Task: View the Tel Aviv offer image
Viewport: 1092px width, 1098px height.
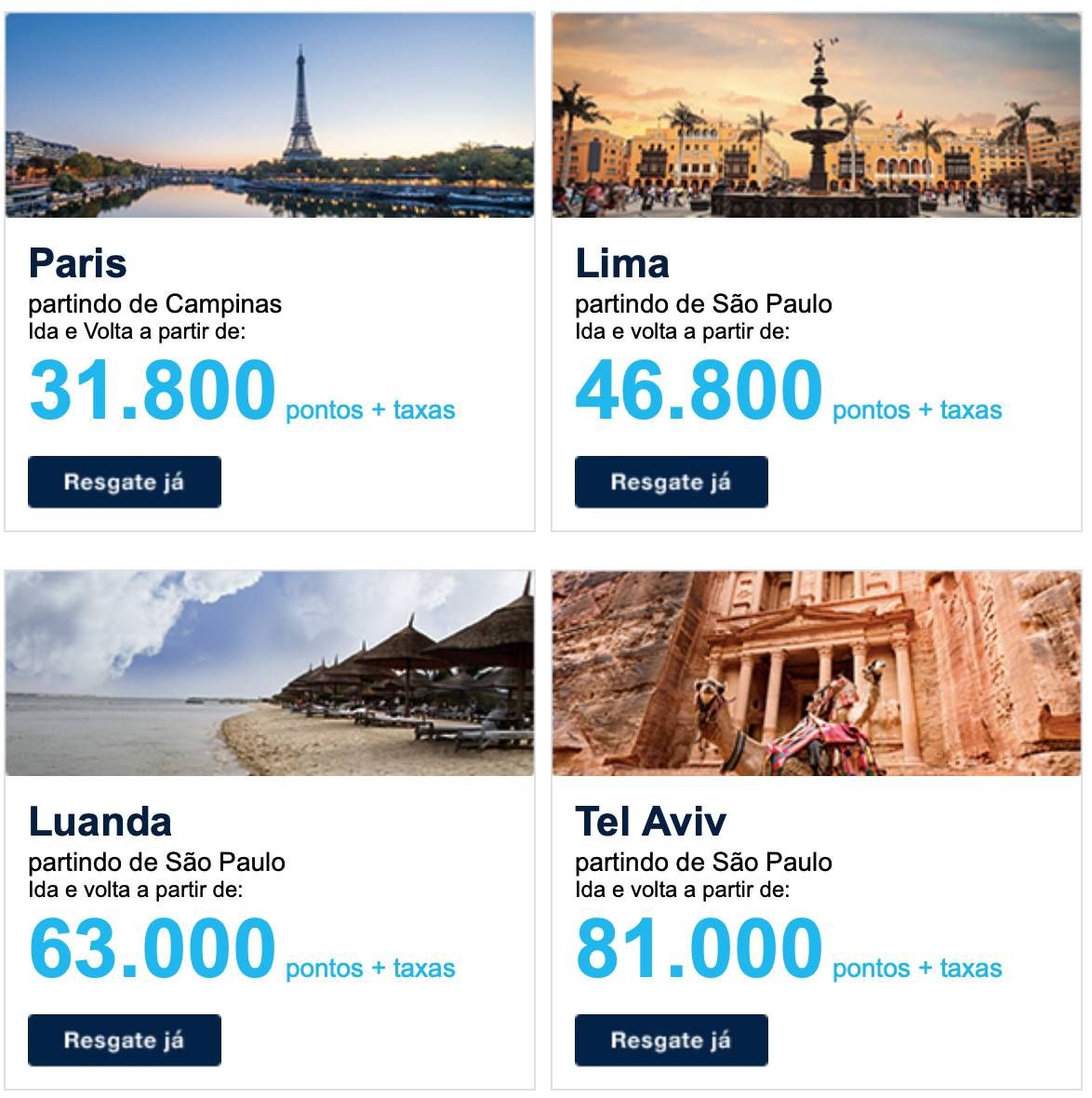Action: [816, 674]
